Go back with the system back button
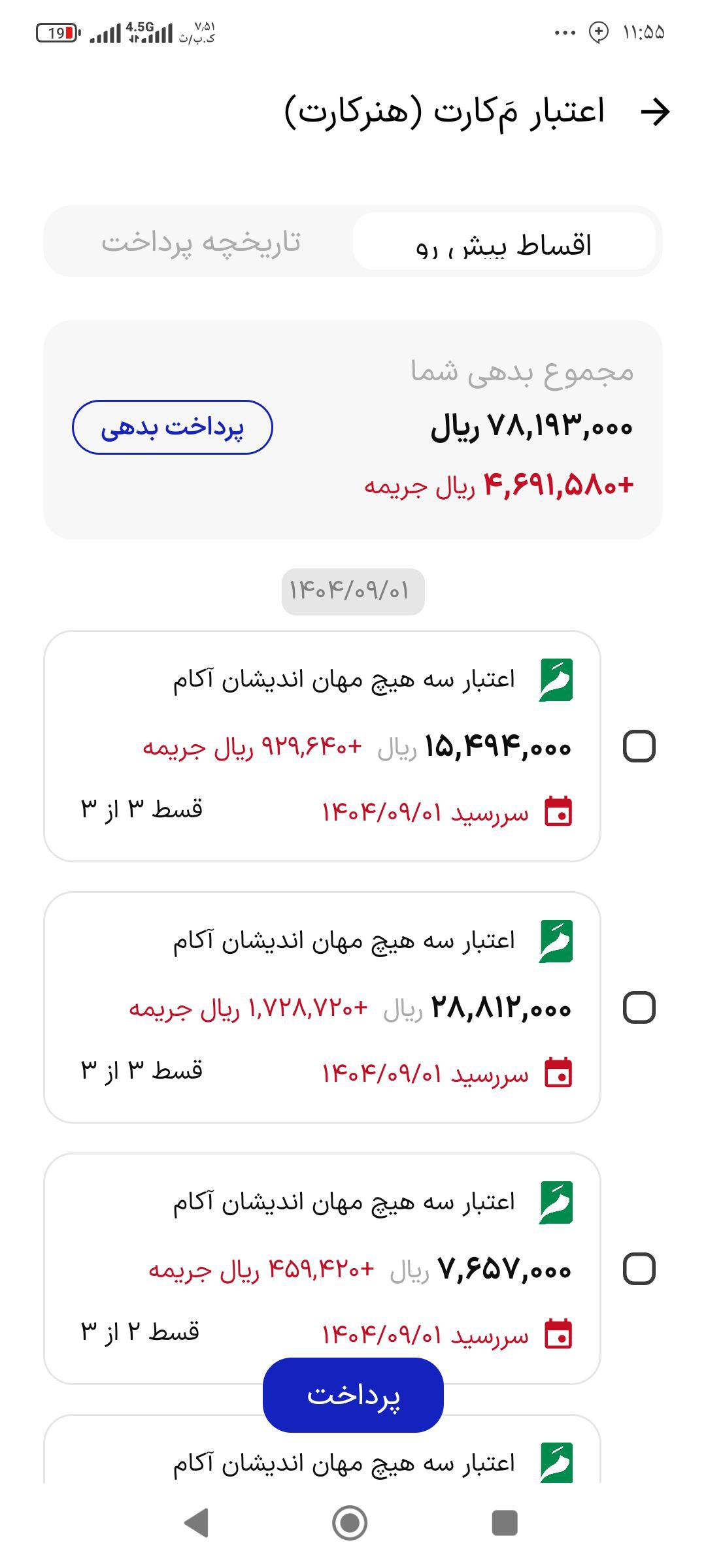 pos(196,1522)
